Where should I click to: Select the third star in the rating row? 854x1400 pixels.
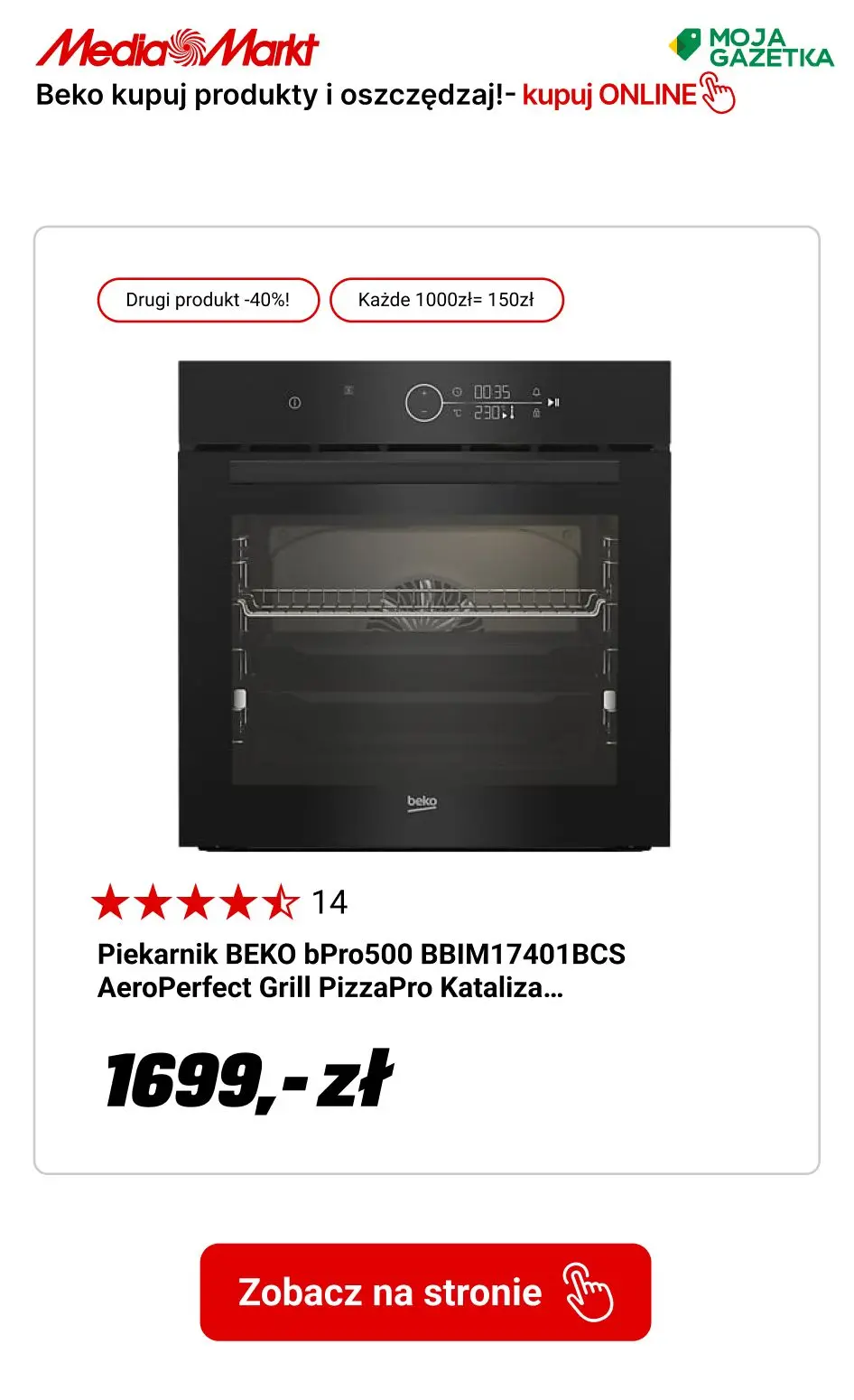[x=197, y=901]
